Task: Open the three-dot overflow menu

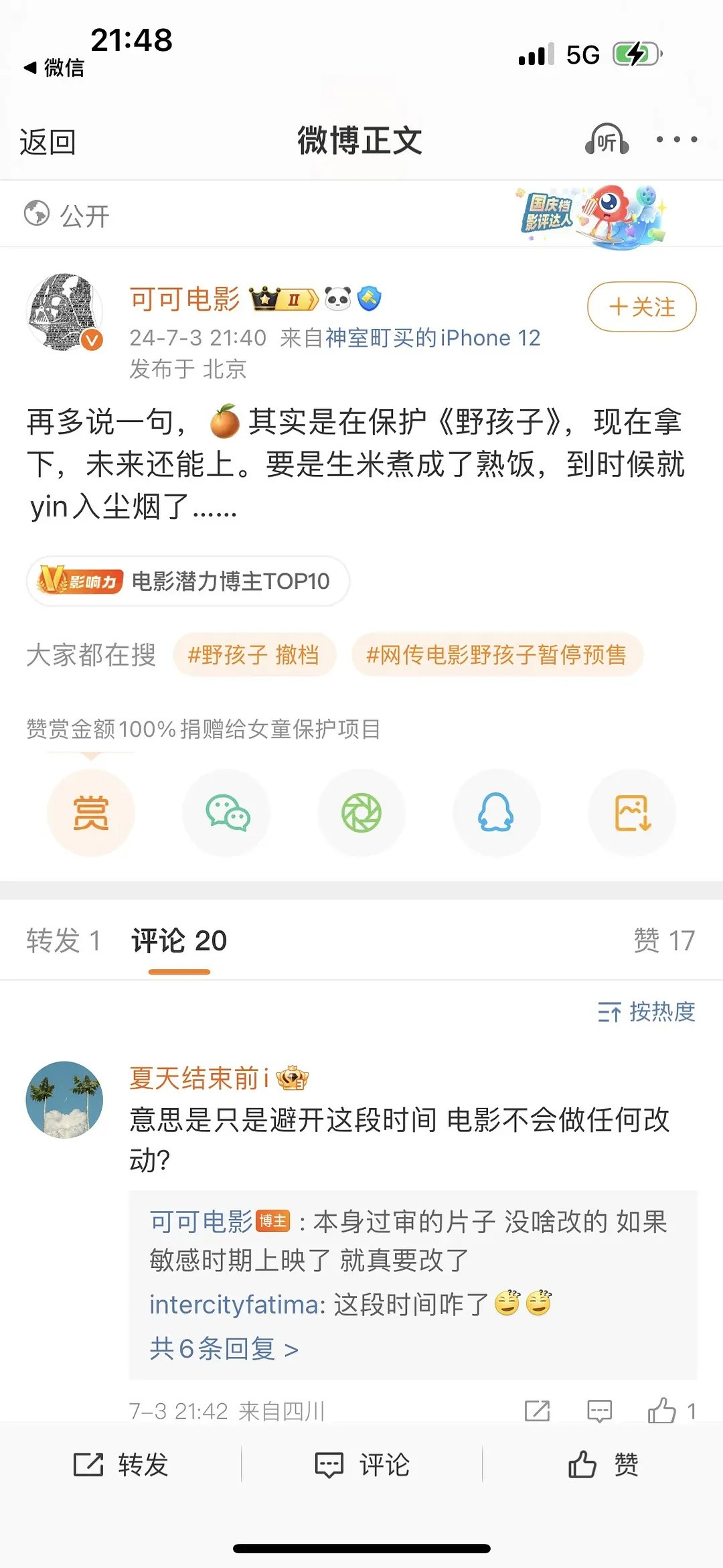Action: click(676, 140)
